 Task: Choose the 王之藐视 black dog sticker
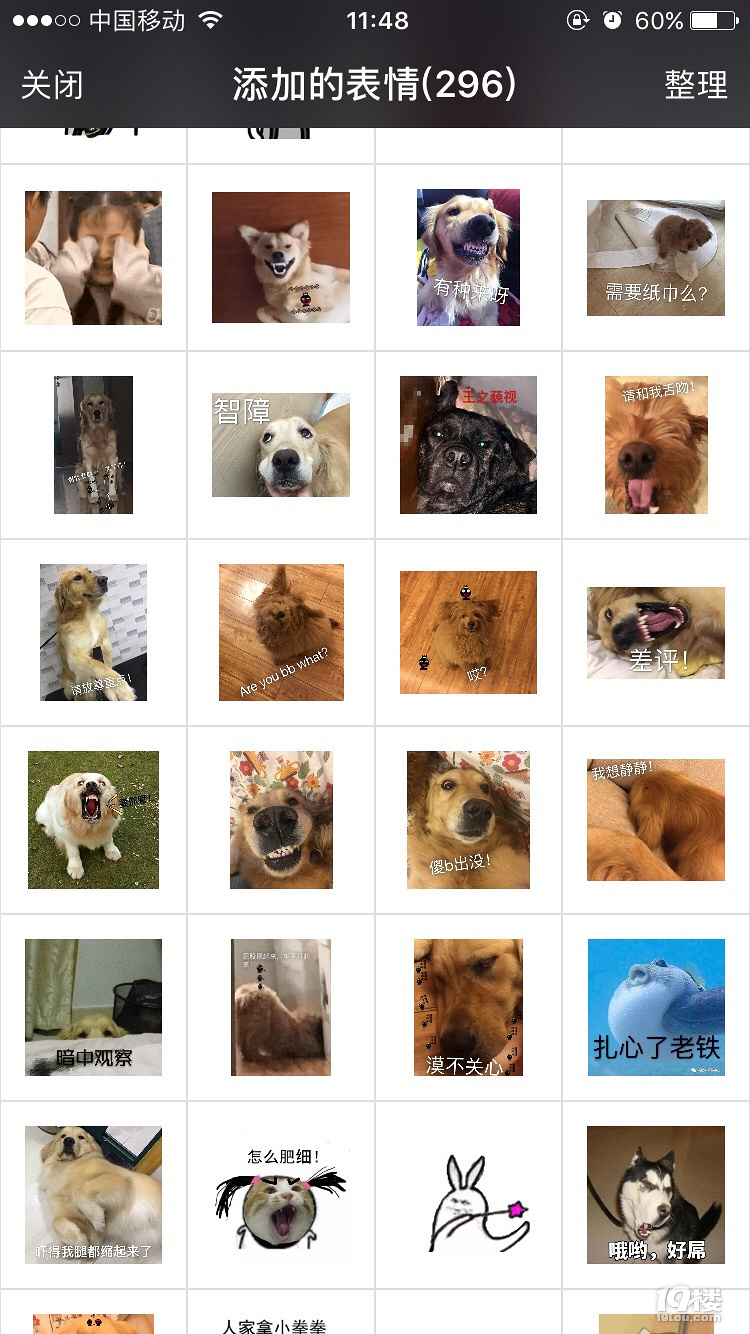pos(468,445)
